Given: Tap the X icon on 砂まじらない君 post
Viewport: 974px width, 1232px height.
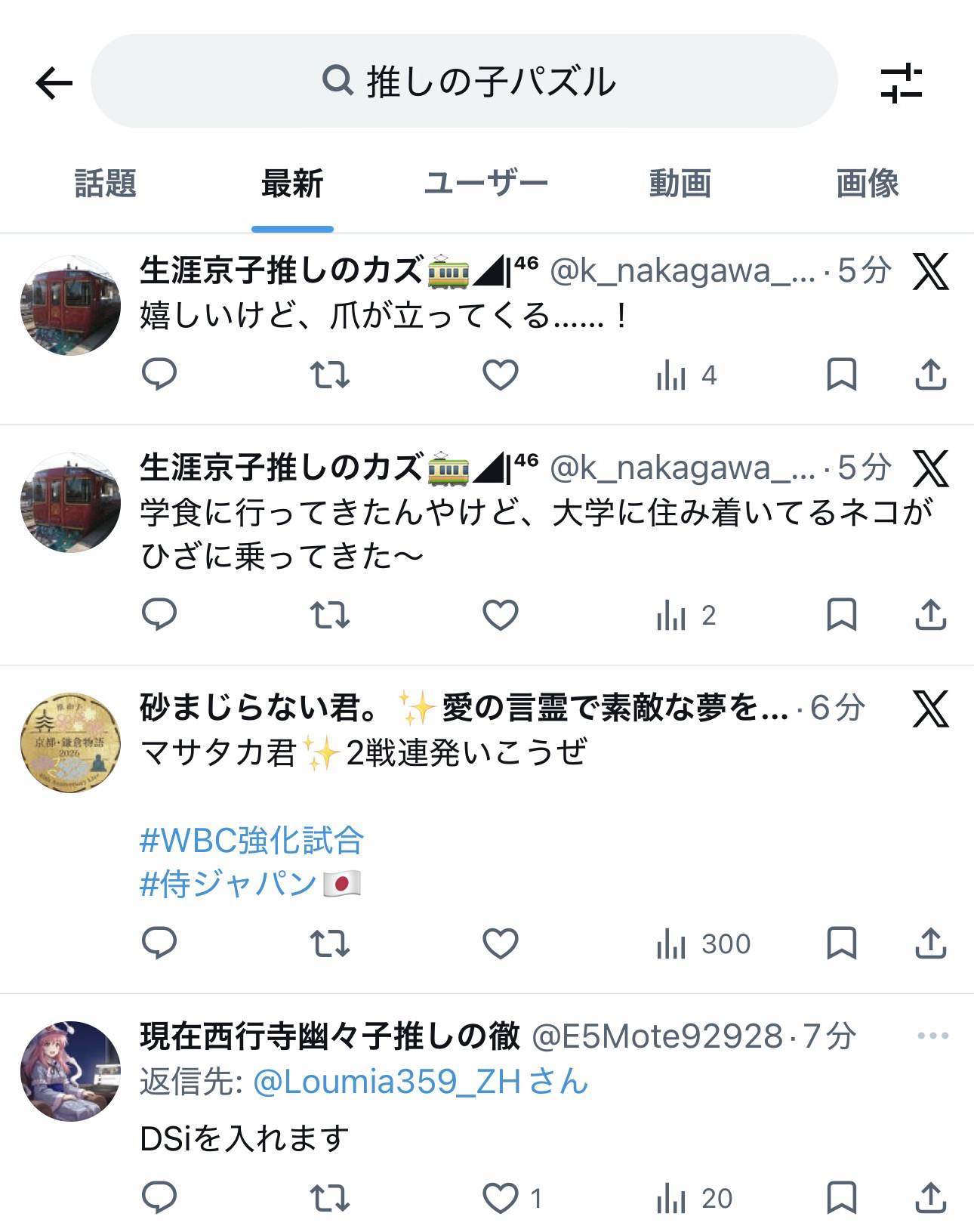Looking at the screenshot, I should [930, 709].
